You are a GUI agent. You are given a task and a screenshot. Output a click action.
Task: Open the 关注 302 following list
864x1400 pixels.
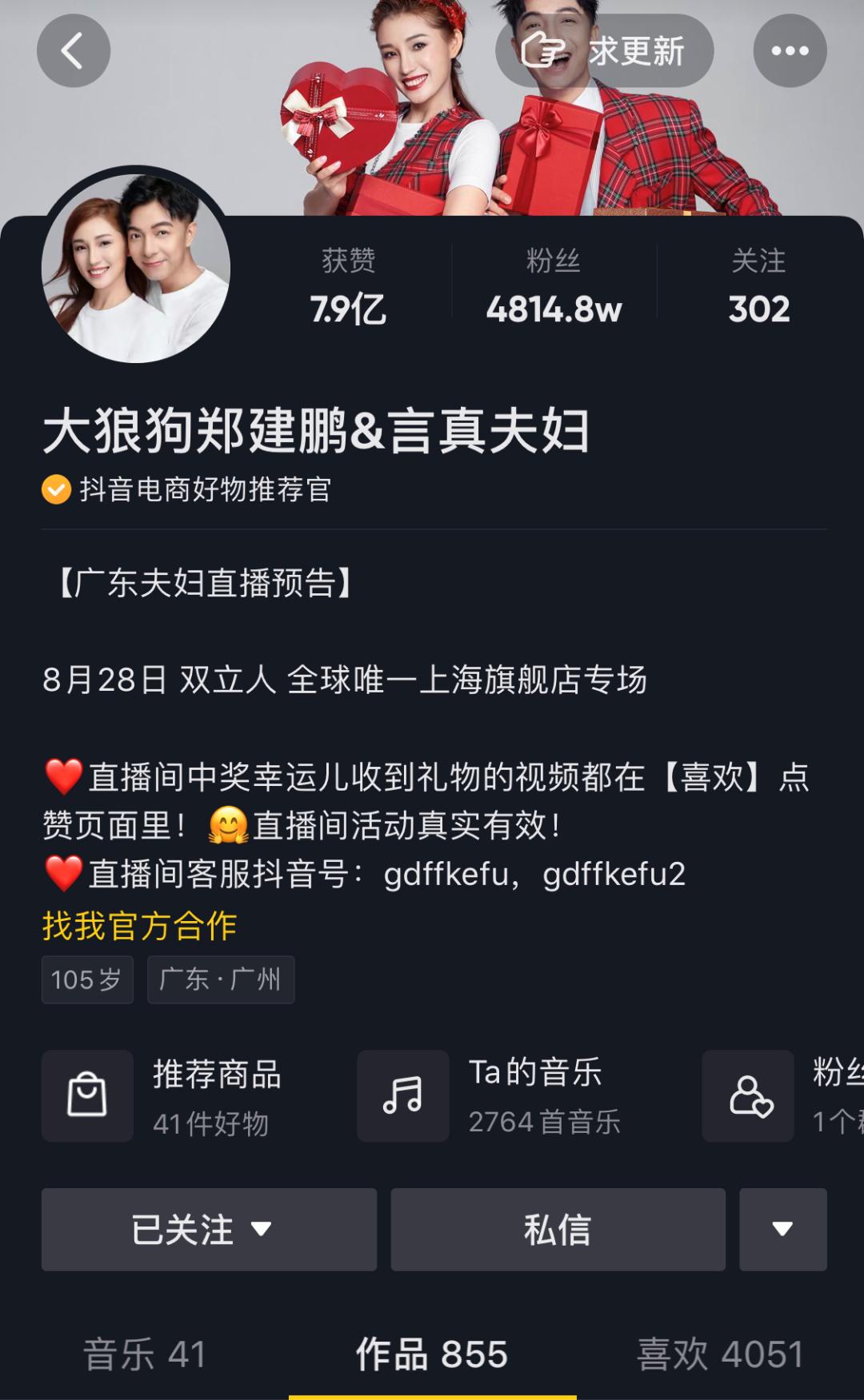coord(758,287)
